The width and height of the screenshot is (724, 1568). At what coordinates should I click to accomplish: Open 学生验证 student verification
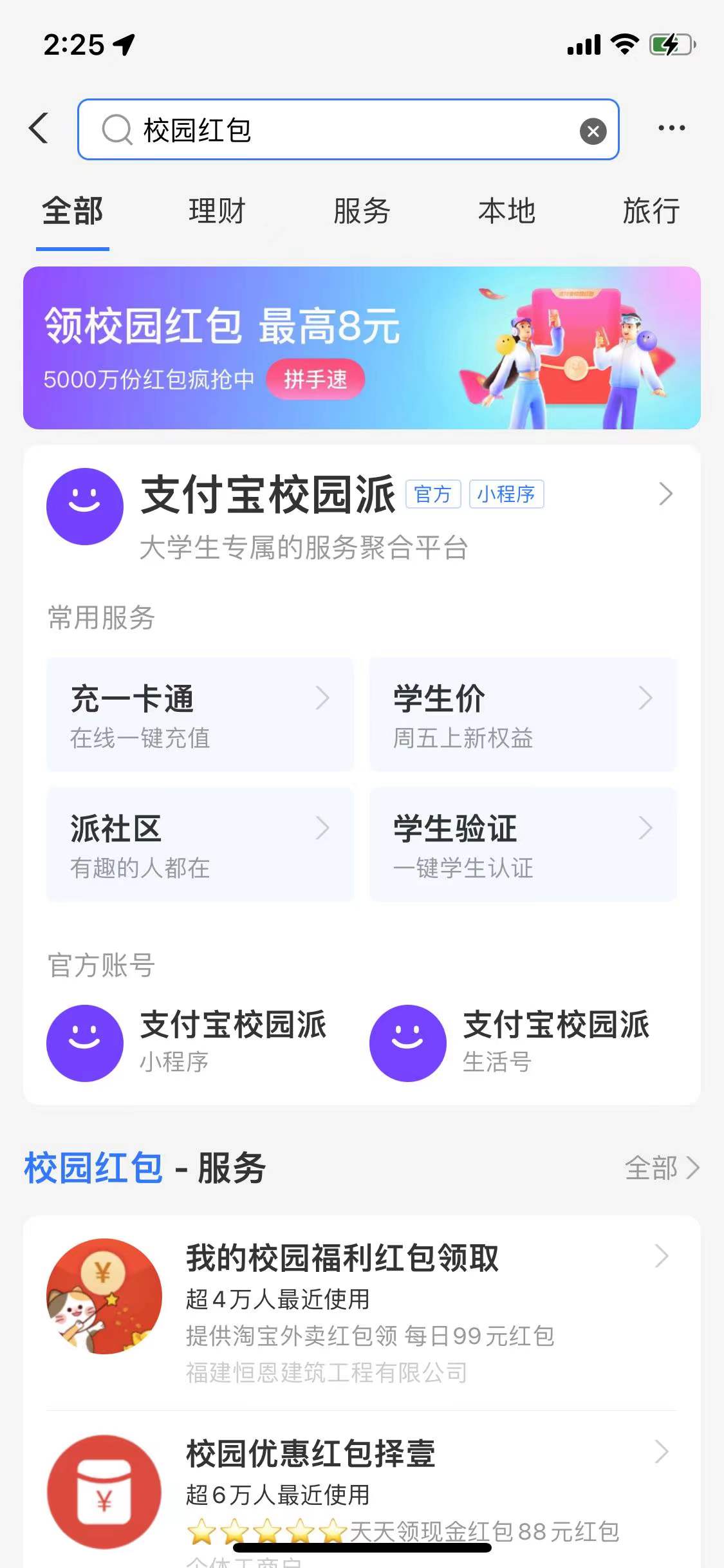tap(523, 845)
